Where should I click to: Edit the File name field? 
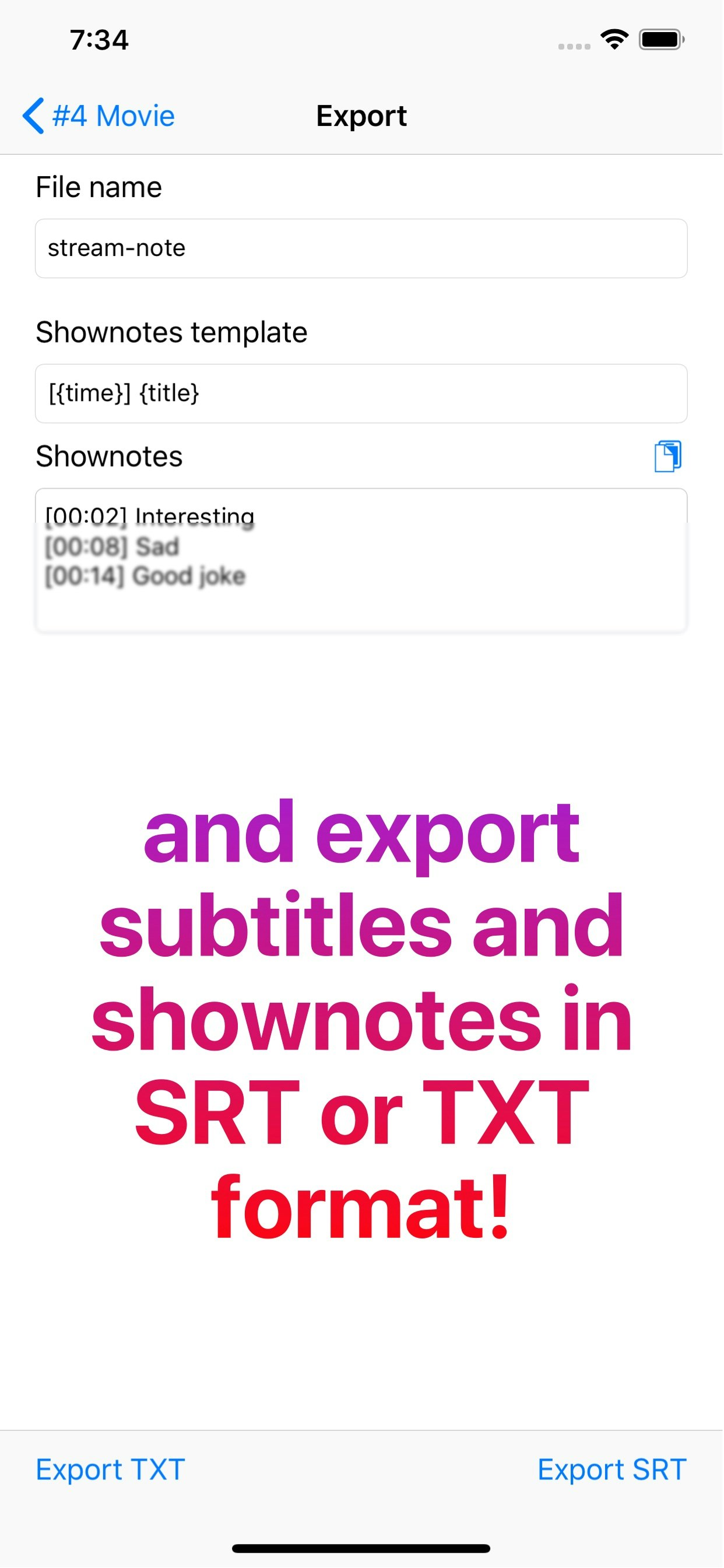361,249
